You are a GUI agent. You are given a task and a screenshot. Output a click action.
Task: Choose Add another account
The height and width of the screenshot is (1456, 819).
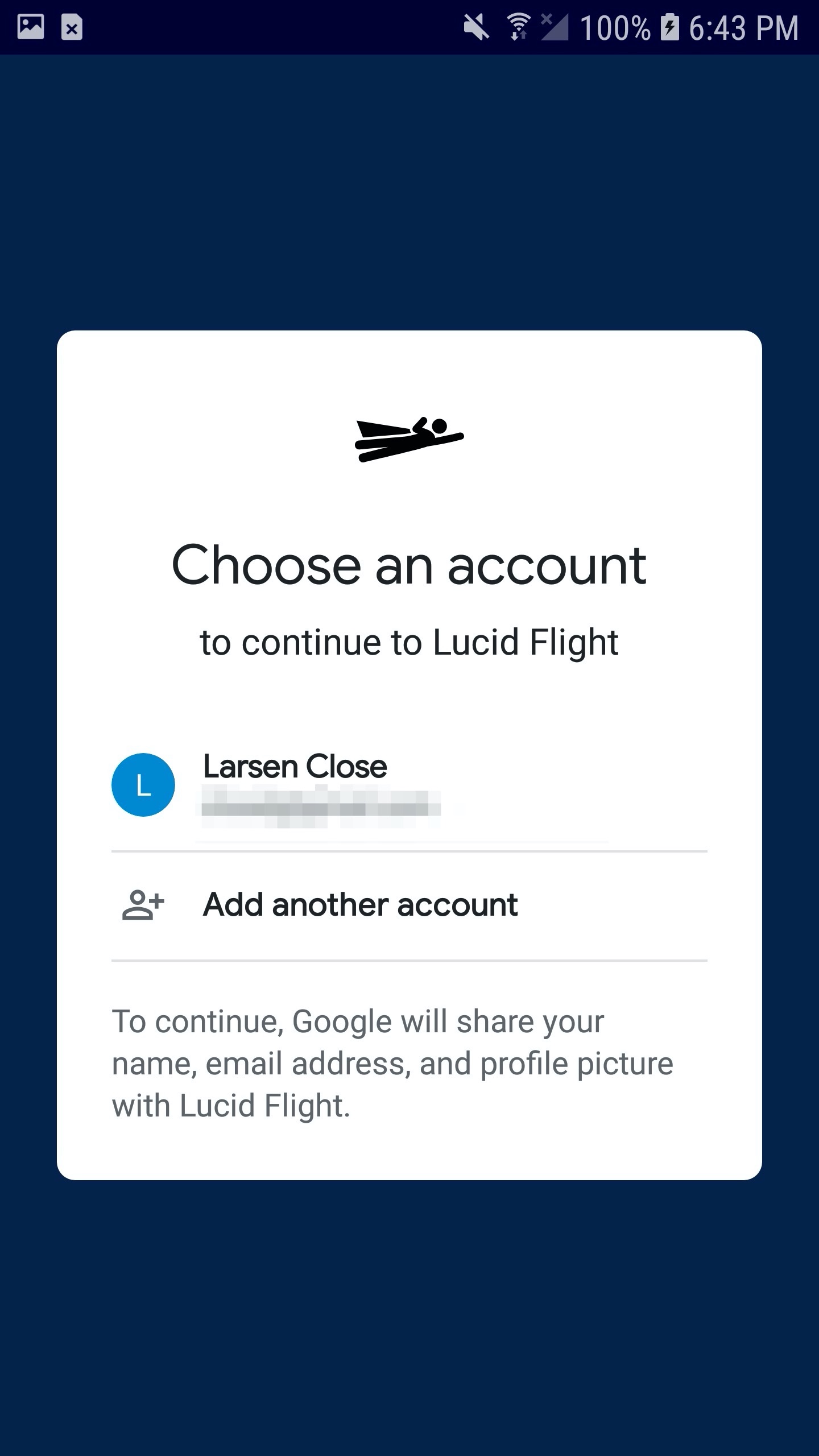pos(360,905)
